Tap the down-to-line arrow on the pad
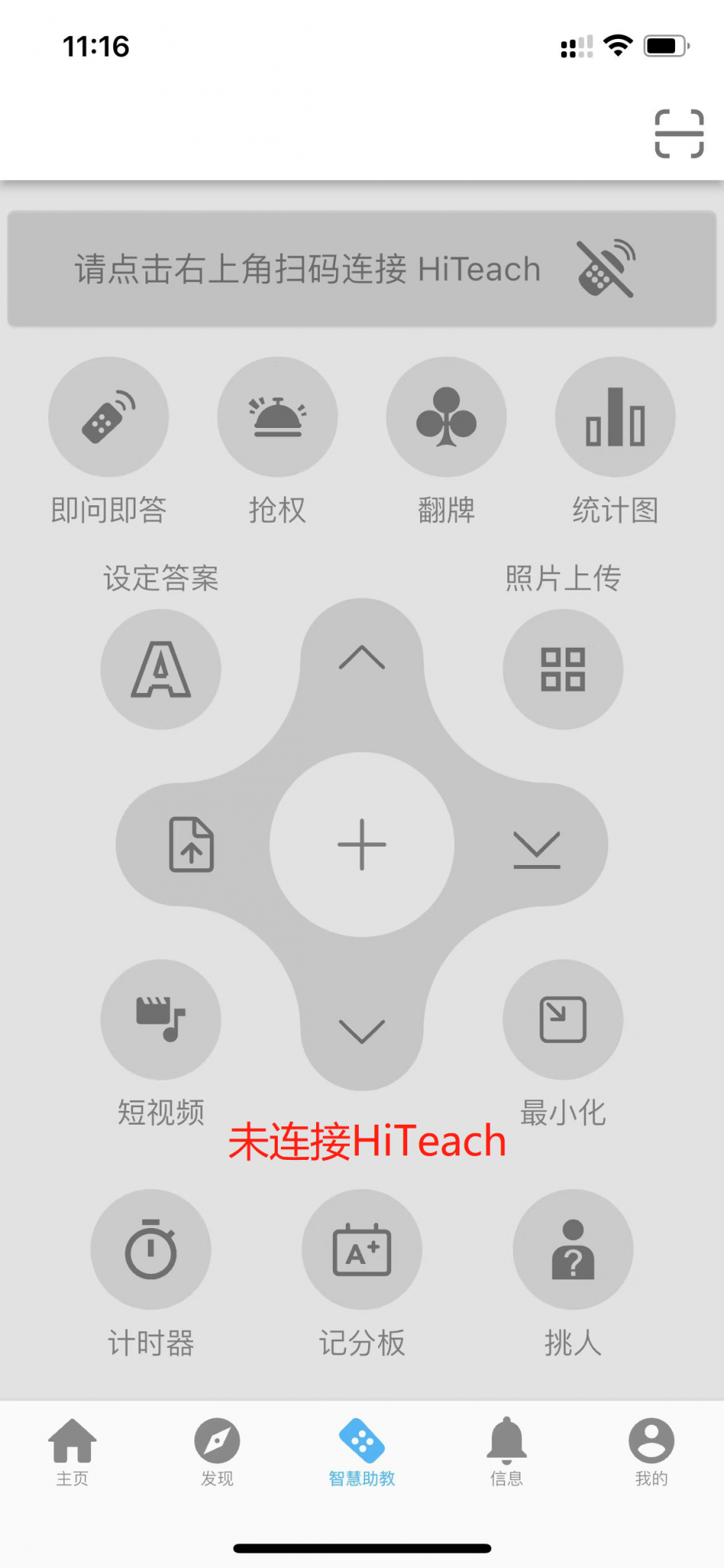The height and width of the screenshot is (1568, 724). [536, 848]
